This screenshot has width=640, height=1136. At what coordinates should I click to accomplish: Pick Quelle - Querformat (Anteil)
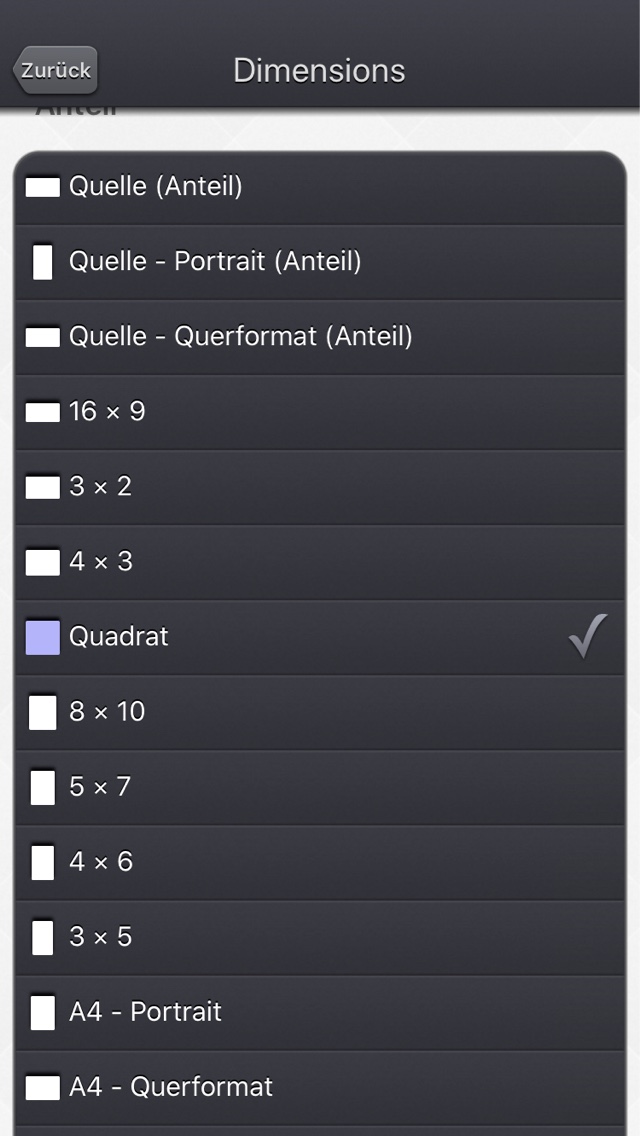[320, 338]
